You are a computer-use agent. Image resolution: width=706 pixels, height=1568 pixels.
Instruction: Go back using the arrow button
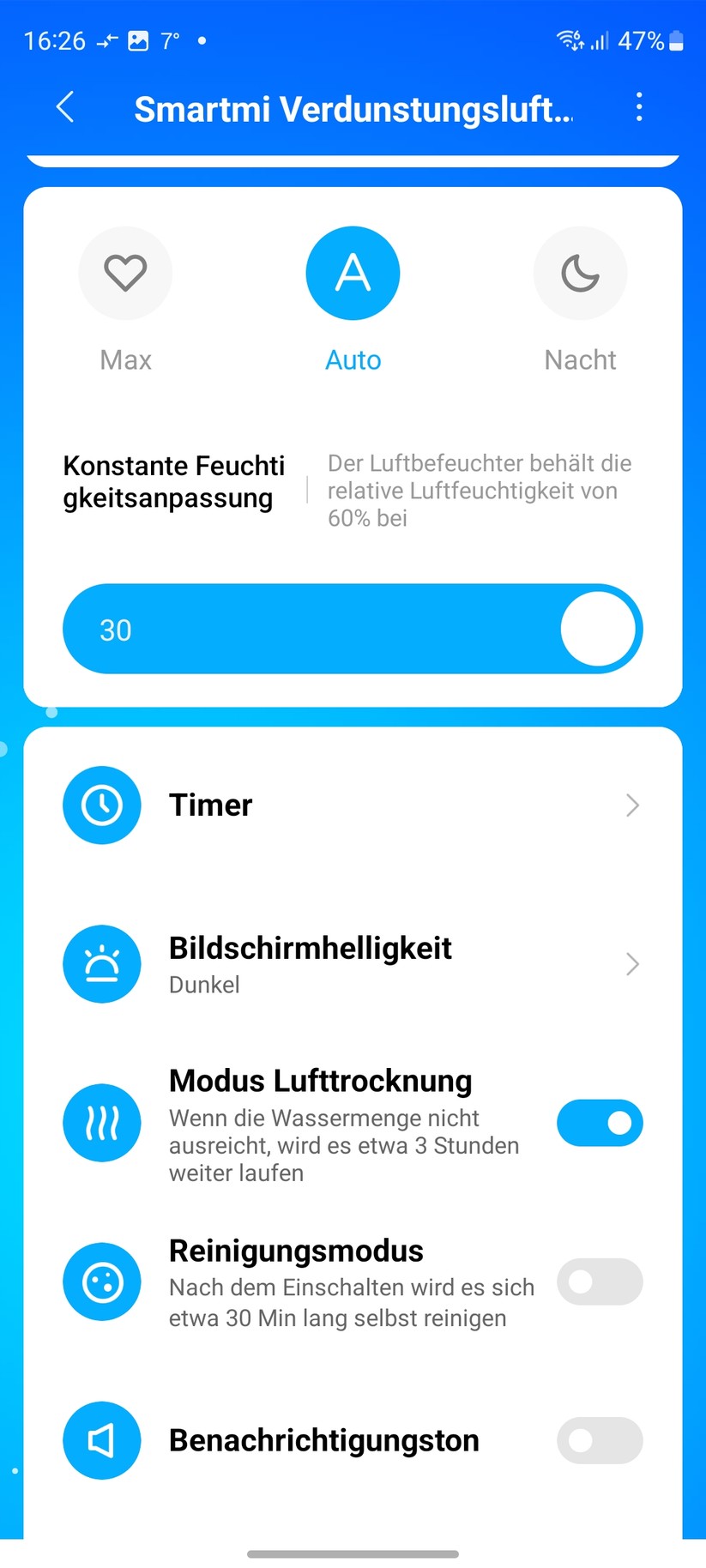(64, 107)
